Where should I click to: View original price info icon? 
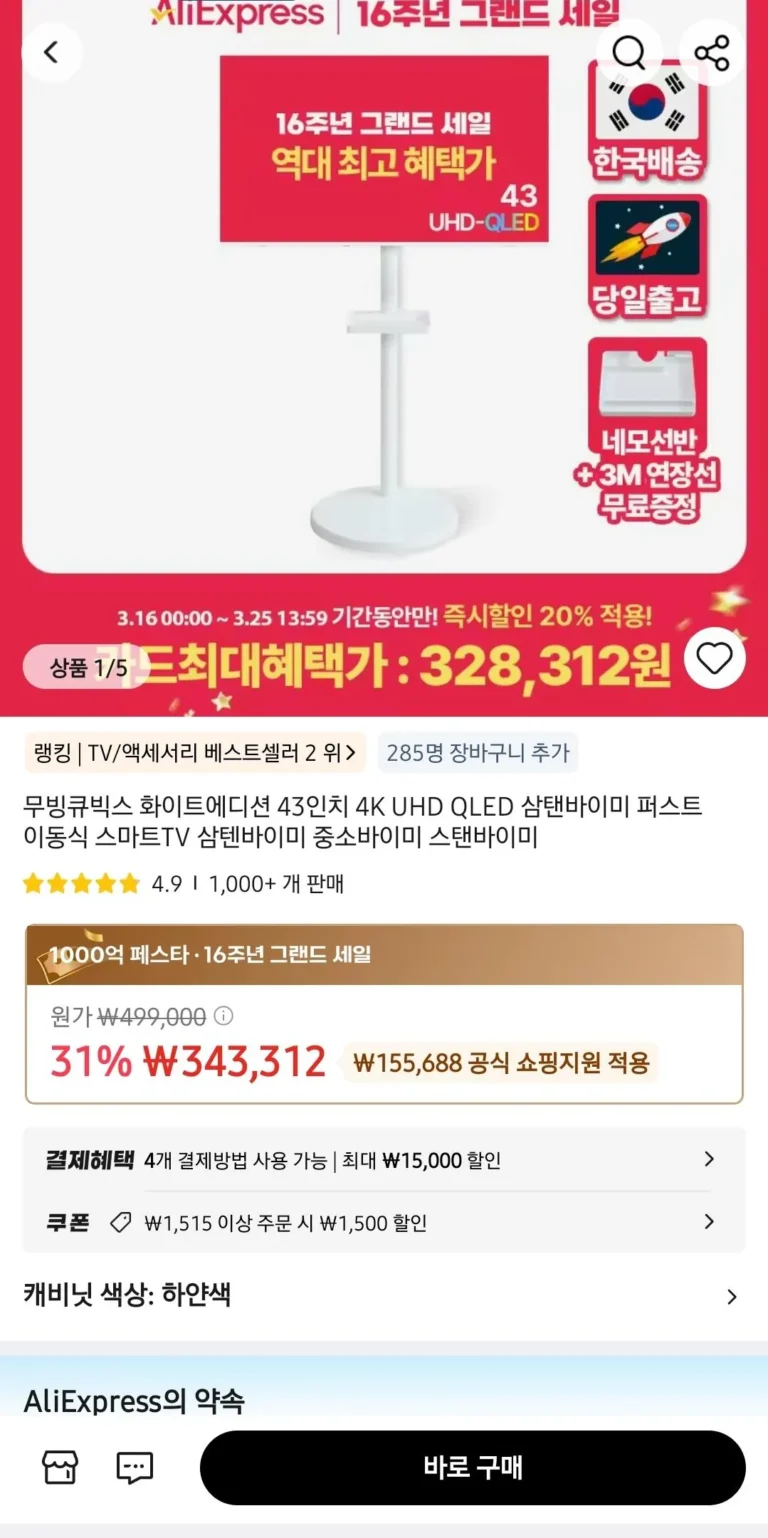click(x=224, y=1016)
